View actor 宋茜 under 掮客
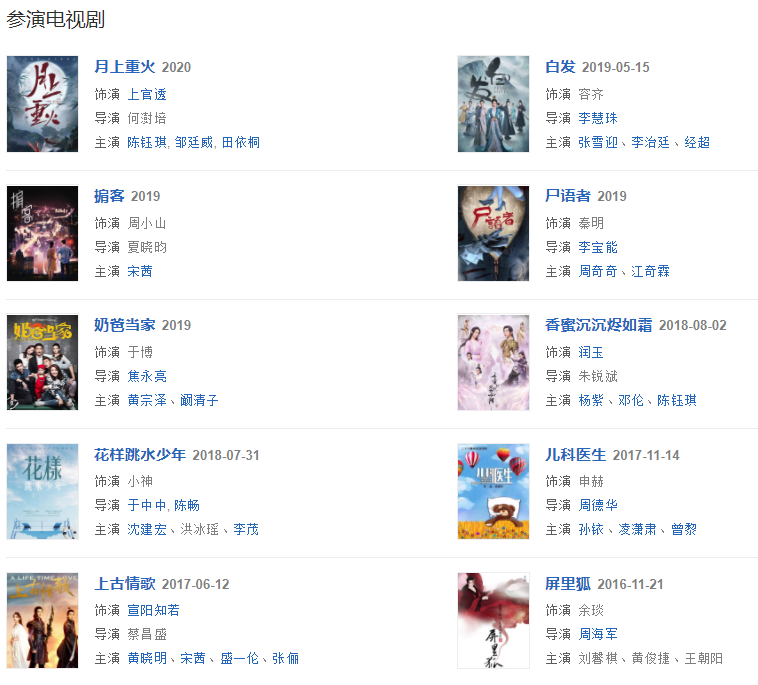 click(x=140, y=272)
